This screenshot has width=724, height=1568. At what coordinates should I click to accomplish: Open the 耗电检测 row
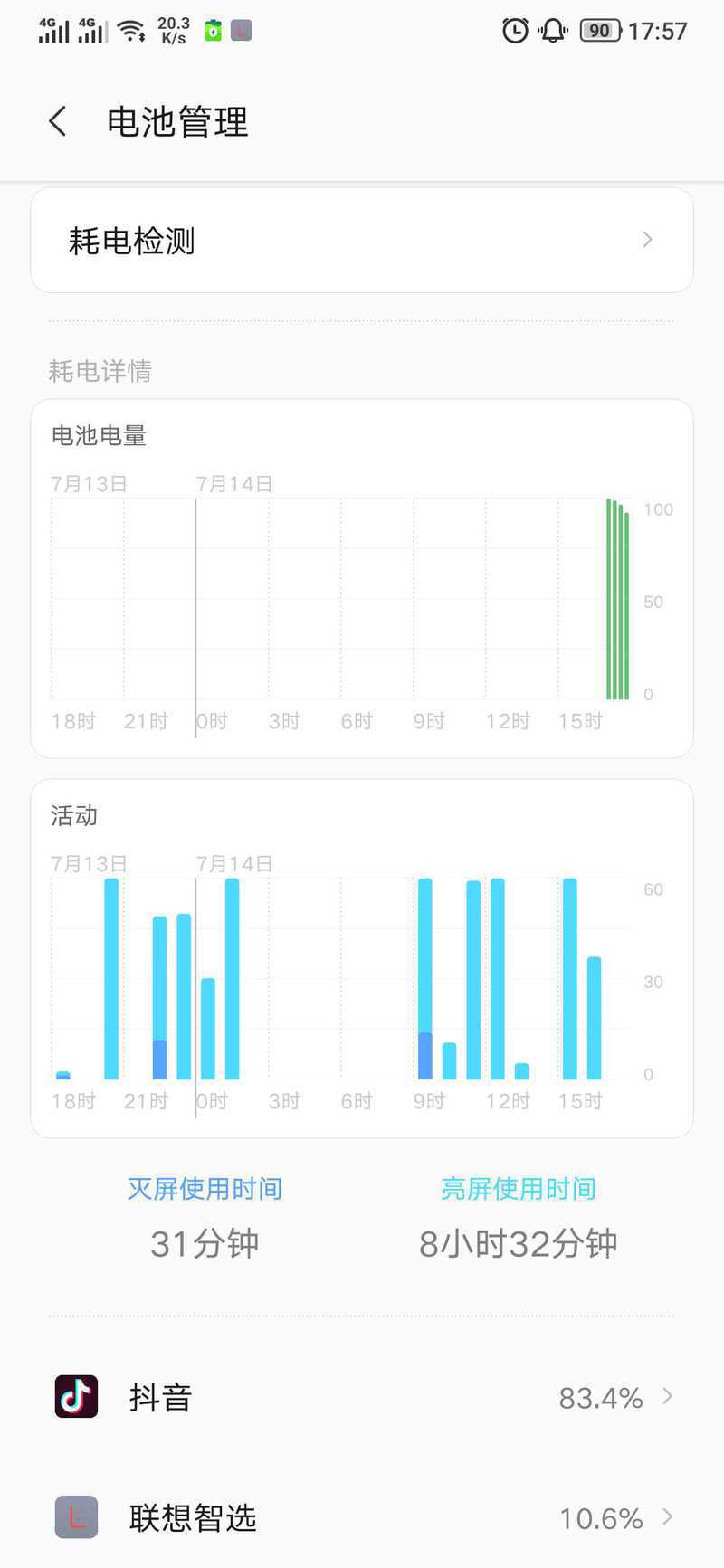[362, 240]
